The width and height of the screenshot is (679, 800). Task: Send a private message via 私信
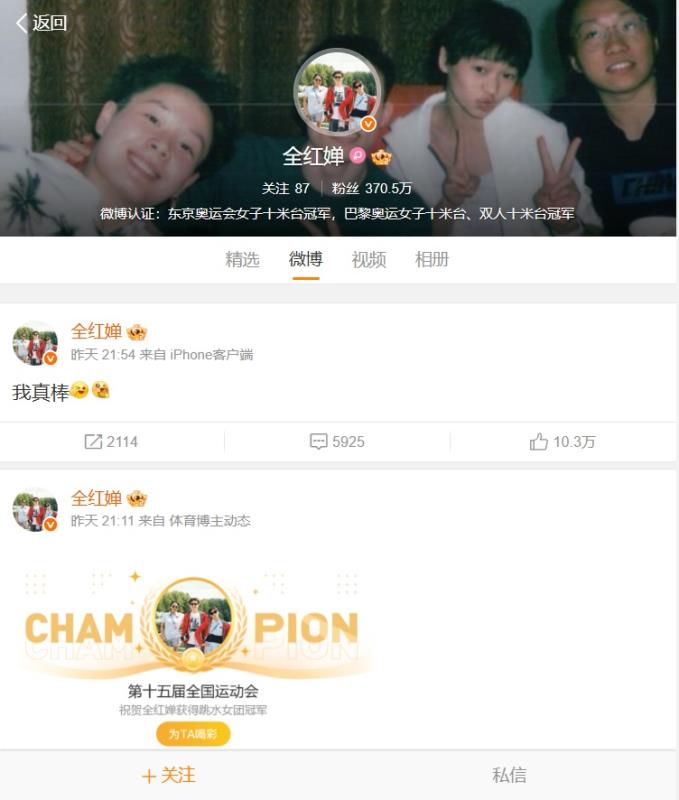tap(508, 775)
